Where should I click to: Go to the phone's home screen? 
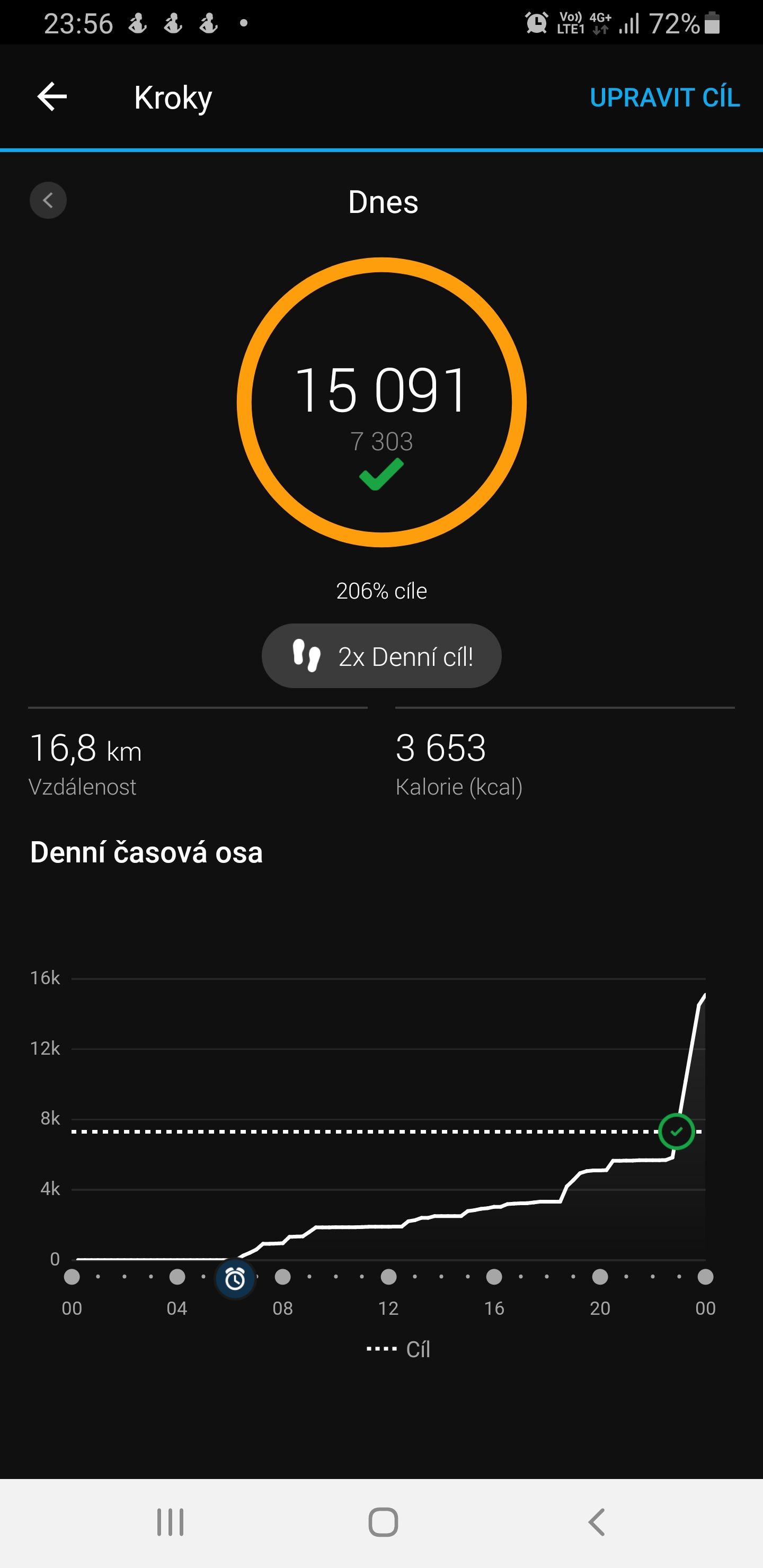pyautogui.click(x=383, y=1522)
